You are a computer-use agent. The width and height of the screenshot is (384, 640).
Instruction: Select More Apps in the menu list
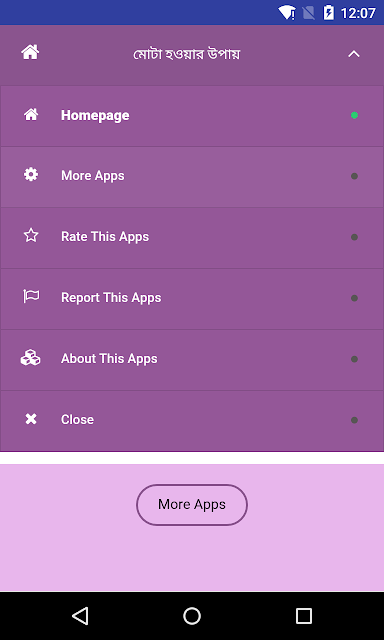(x=192, y=177)
